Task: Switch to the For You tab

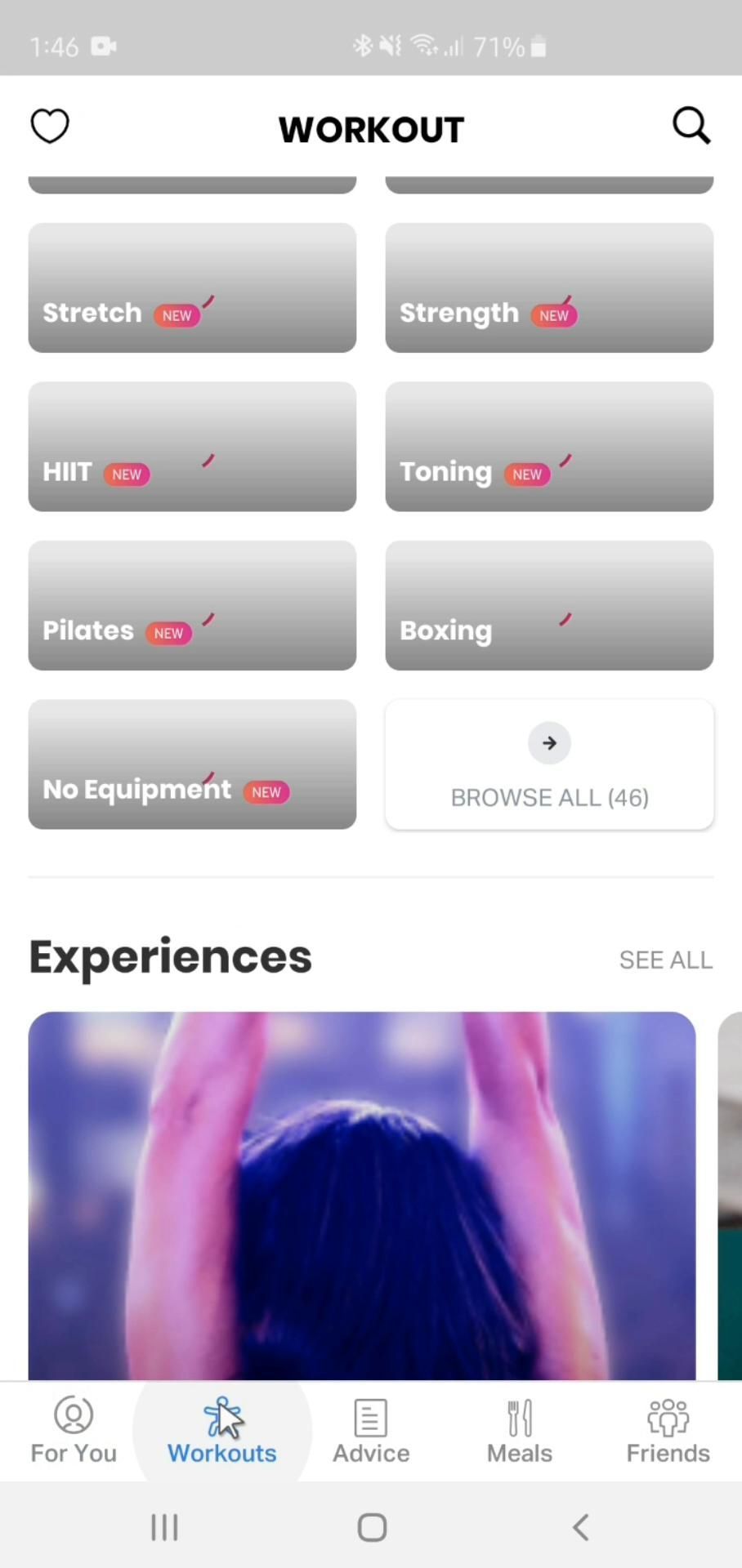Action: pyautogui.click(x=74, y=1431)
